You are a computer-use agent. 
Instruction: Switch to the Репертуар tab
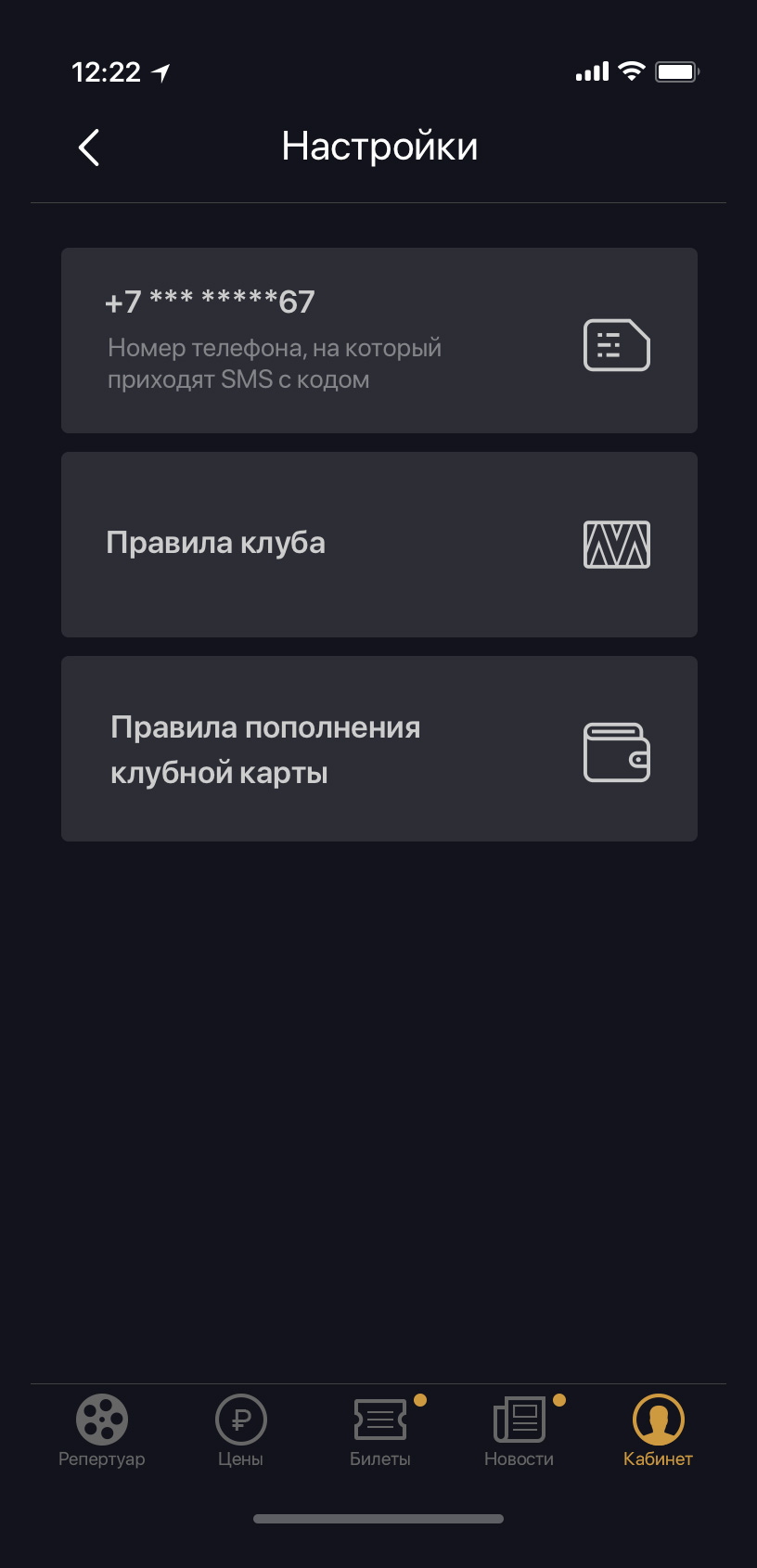[x=102, y=1431]
